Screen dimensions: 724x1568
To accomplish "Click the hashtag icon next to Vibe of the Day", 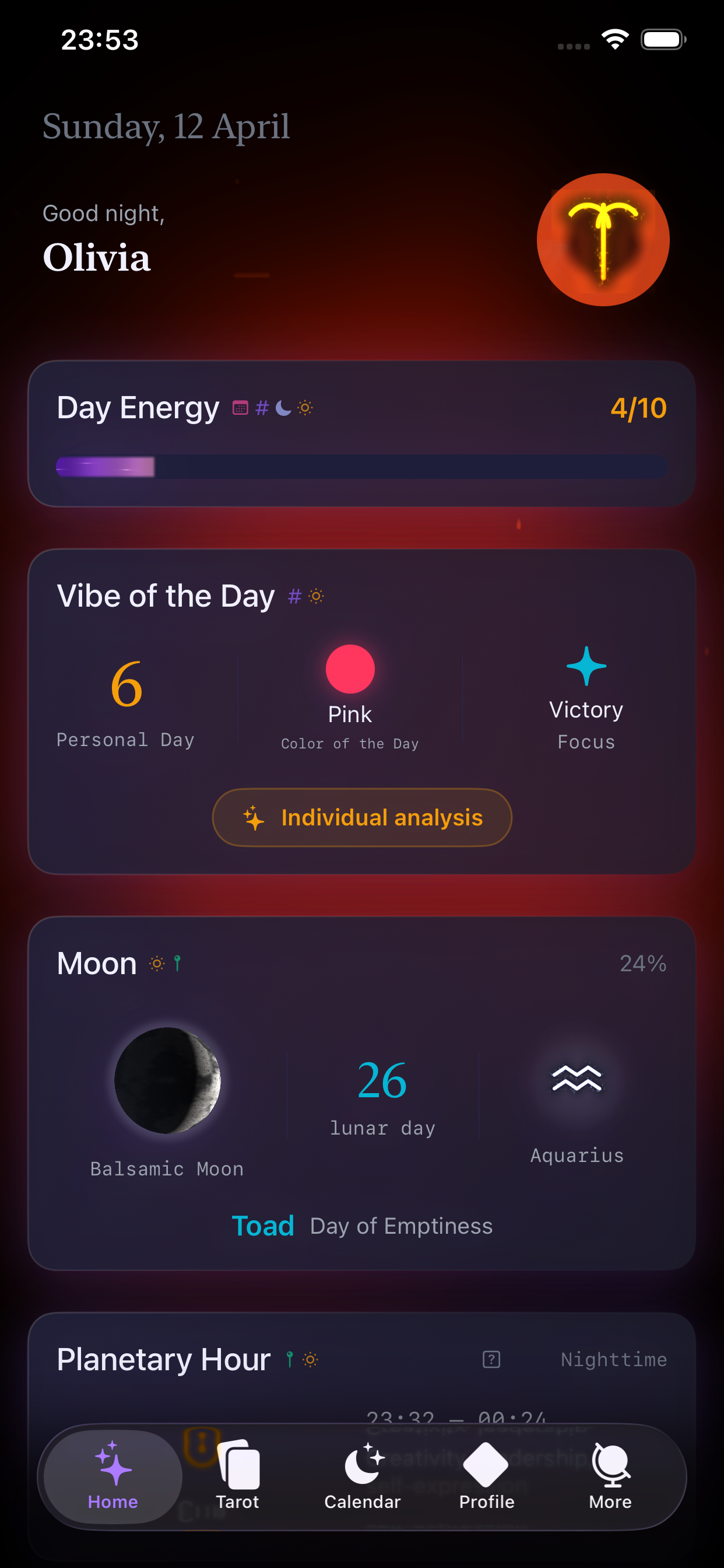I will point(294,597).
